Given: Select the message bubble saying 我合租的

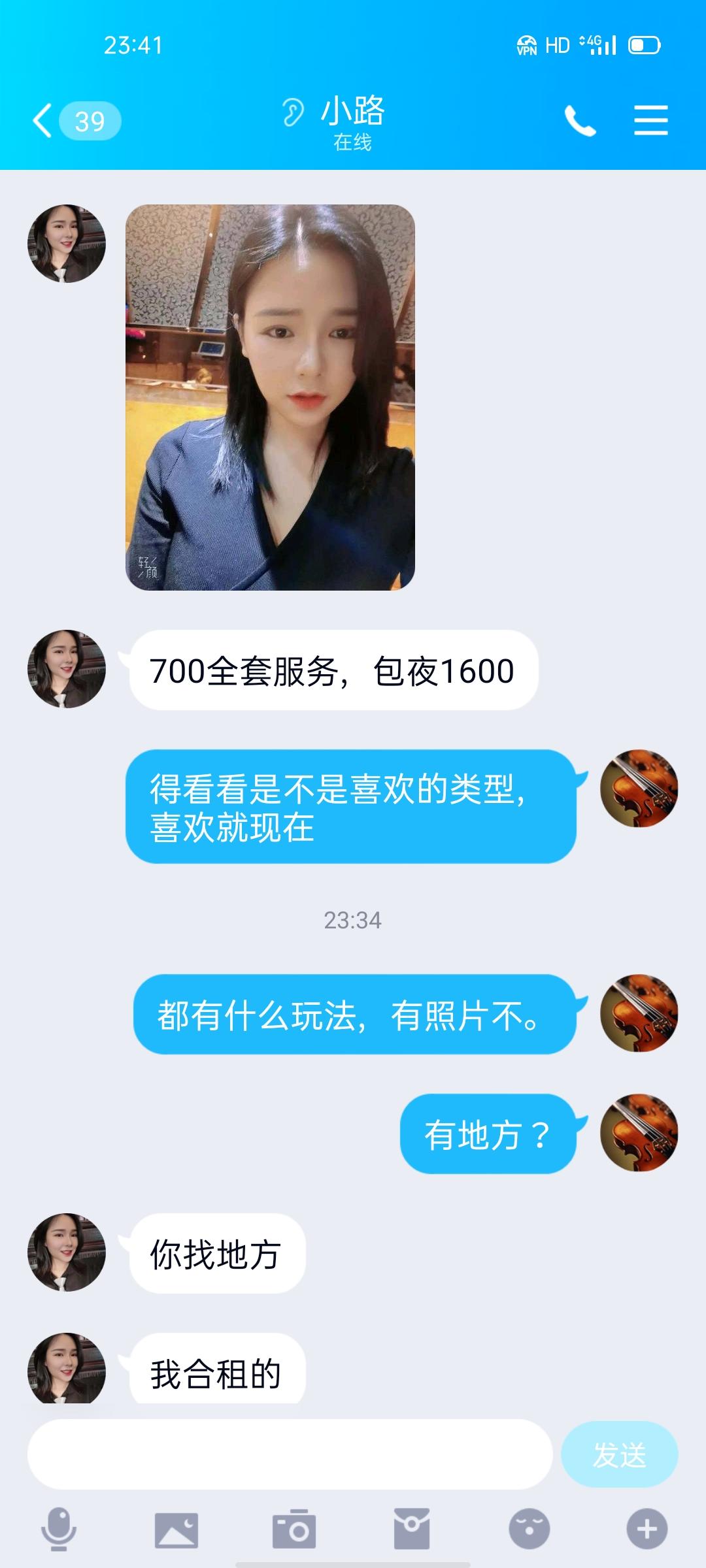Looking at the screenshot, I should pyautogui.click(x=216, y=1372).
